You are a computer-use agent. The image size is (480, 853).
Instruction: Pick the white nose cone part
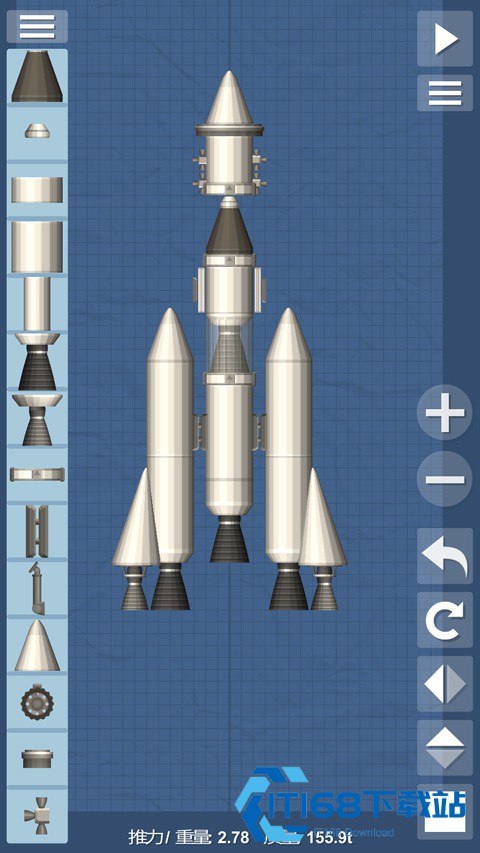[37, 645]
